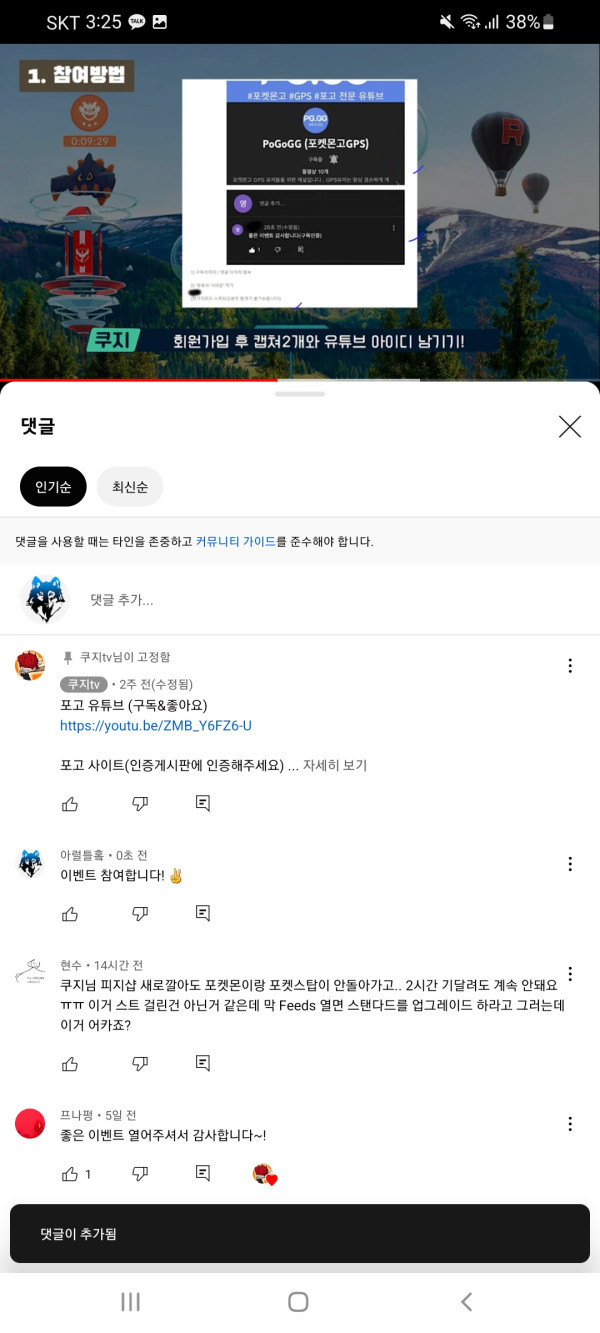This screenshot has width=600, height=1333.
Task: Dislike the pinned 쿠지tv comment
Action: [140, 803]
